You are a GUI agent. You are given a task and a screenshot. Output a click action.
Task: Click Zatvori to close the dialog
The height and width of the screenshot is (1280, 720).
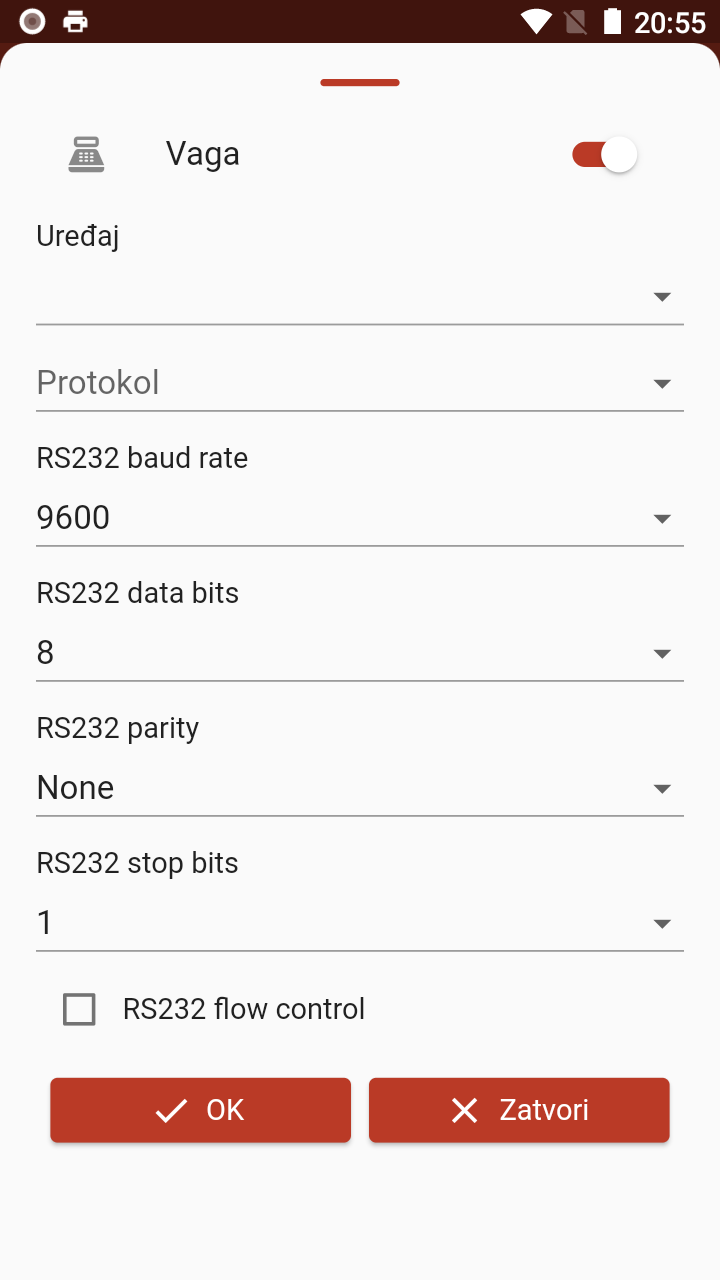point(519,1109)
